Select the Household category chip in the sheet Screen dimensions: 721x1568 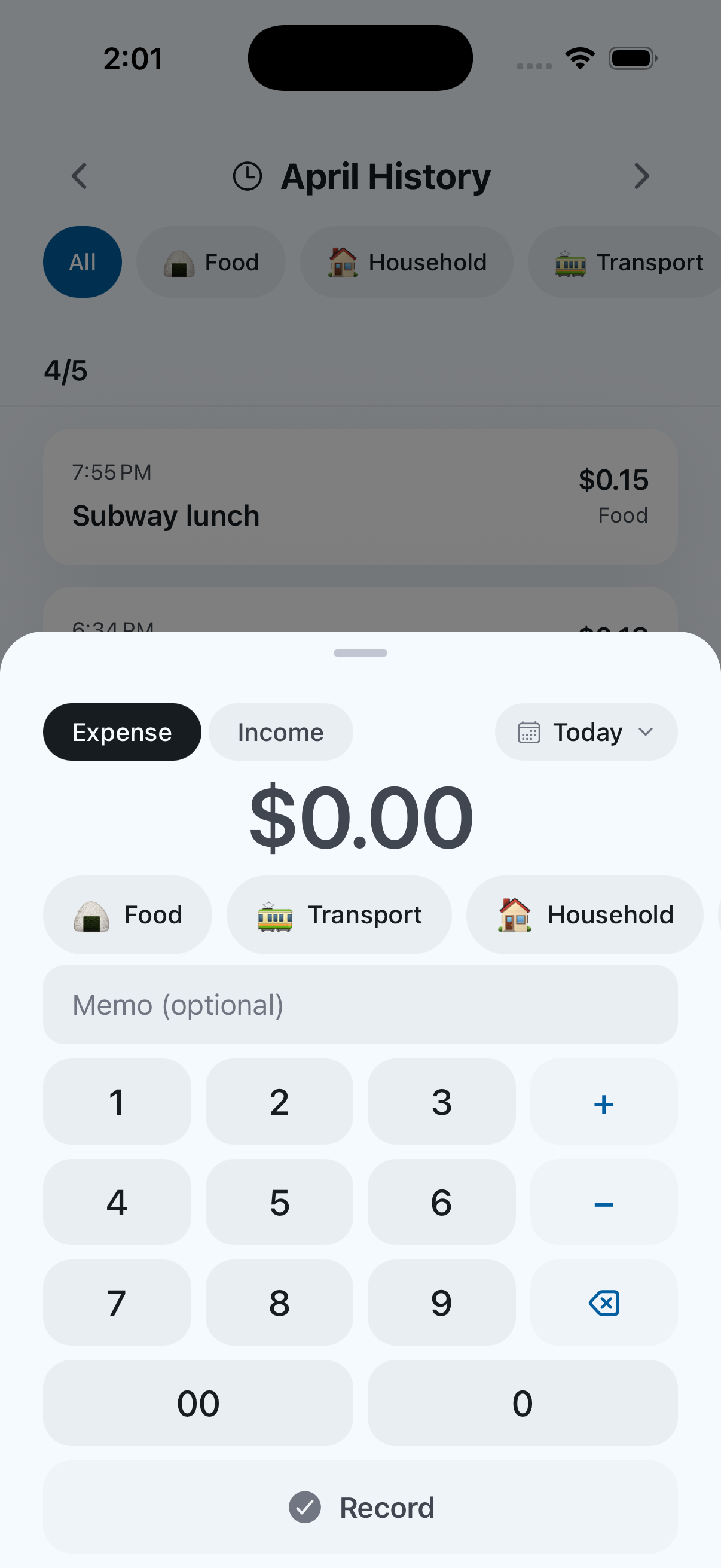pyautogui.click(x=585, y=914)
